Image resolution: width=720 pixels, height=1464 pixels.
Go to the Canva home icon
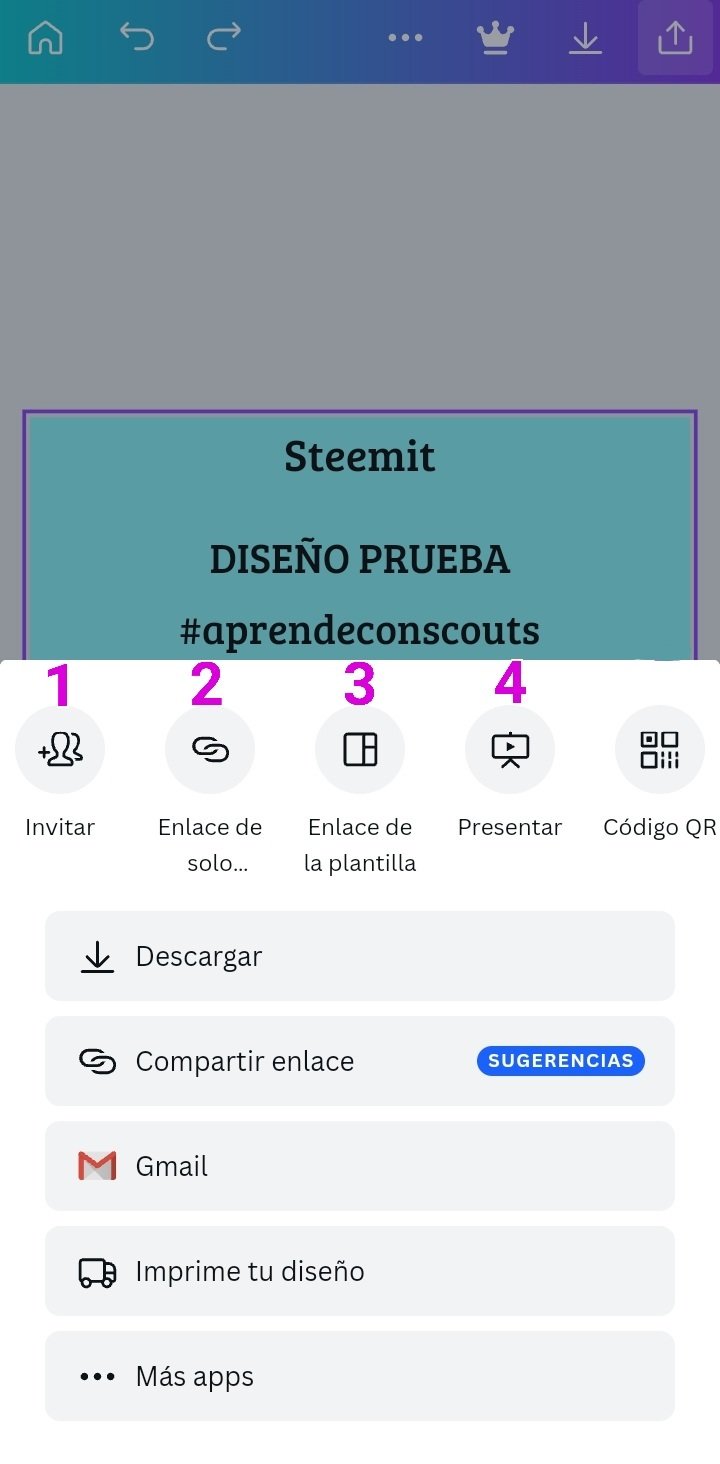tap(45, 39)
